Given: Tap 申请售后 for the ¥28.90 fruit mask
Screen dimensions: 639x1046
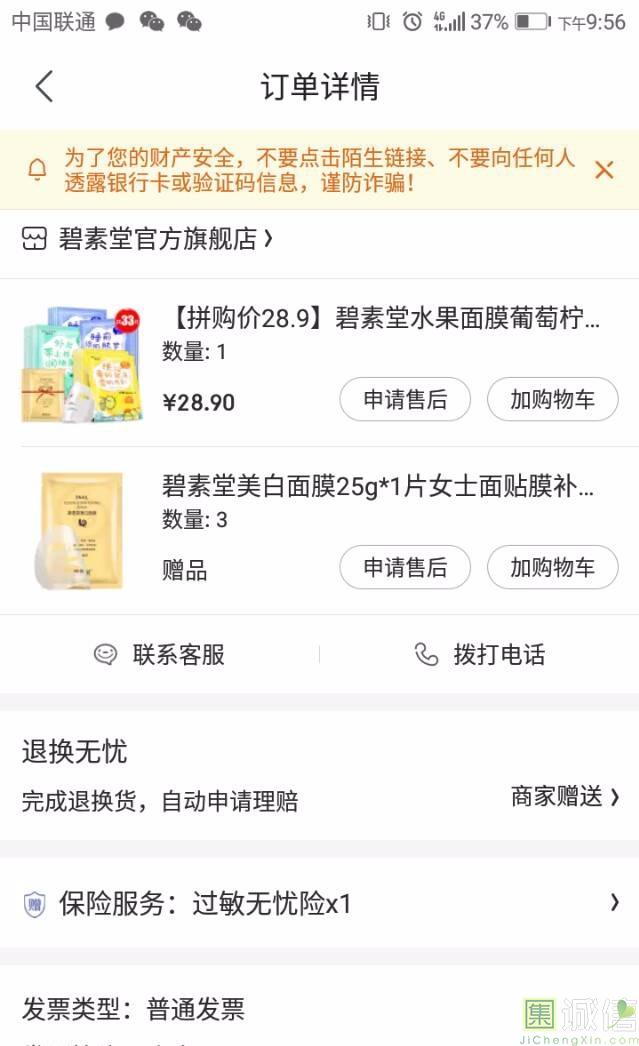Looking at the screenshot, I should point(405,400).
